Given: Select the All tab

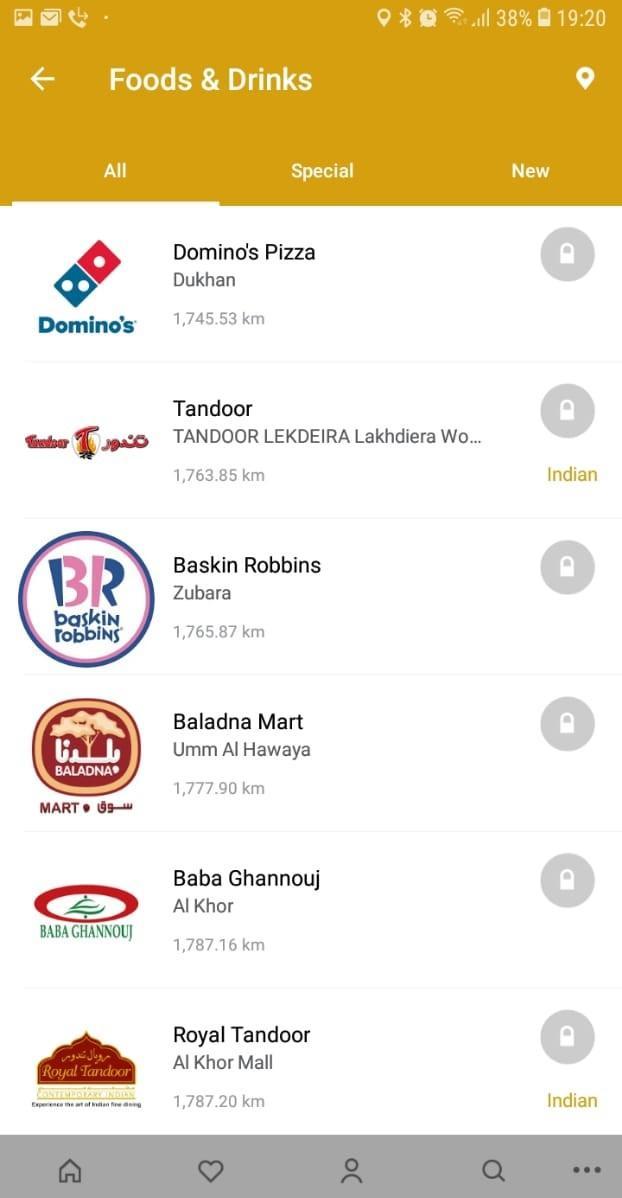Looking at the screenshot, I should tap(115, 170).
